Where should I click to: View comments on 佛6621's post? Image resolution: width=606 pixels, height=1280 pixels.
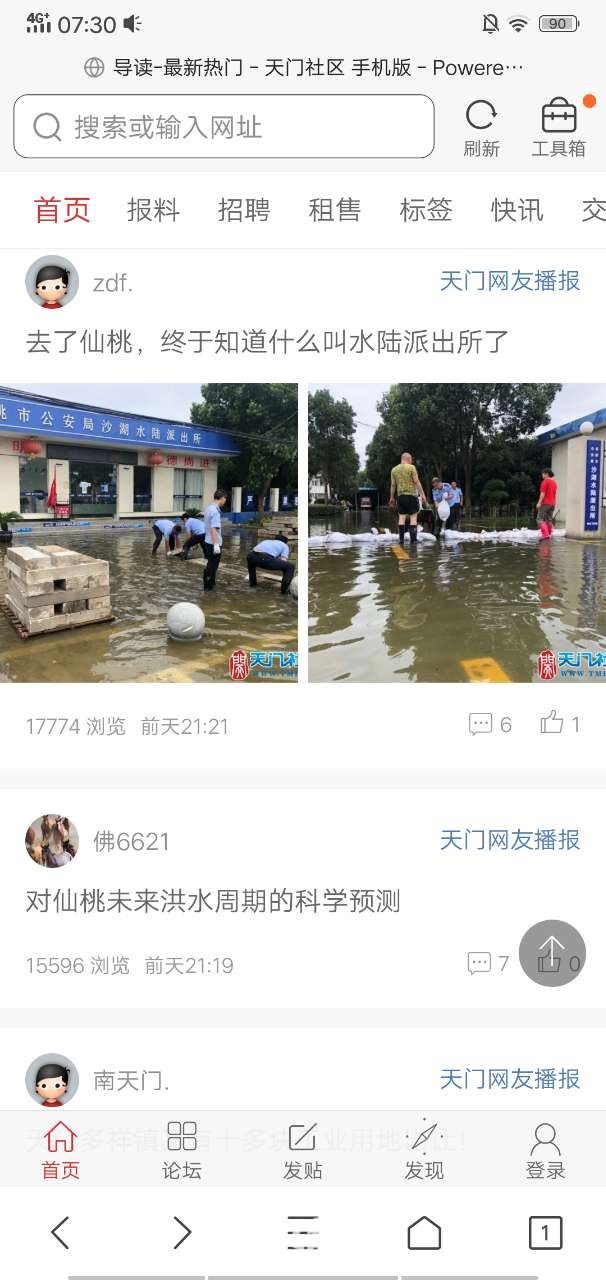pos(488,964)
